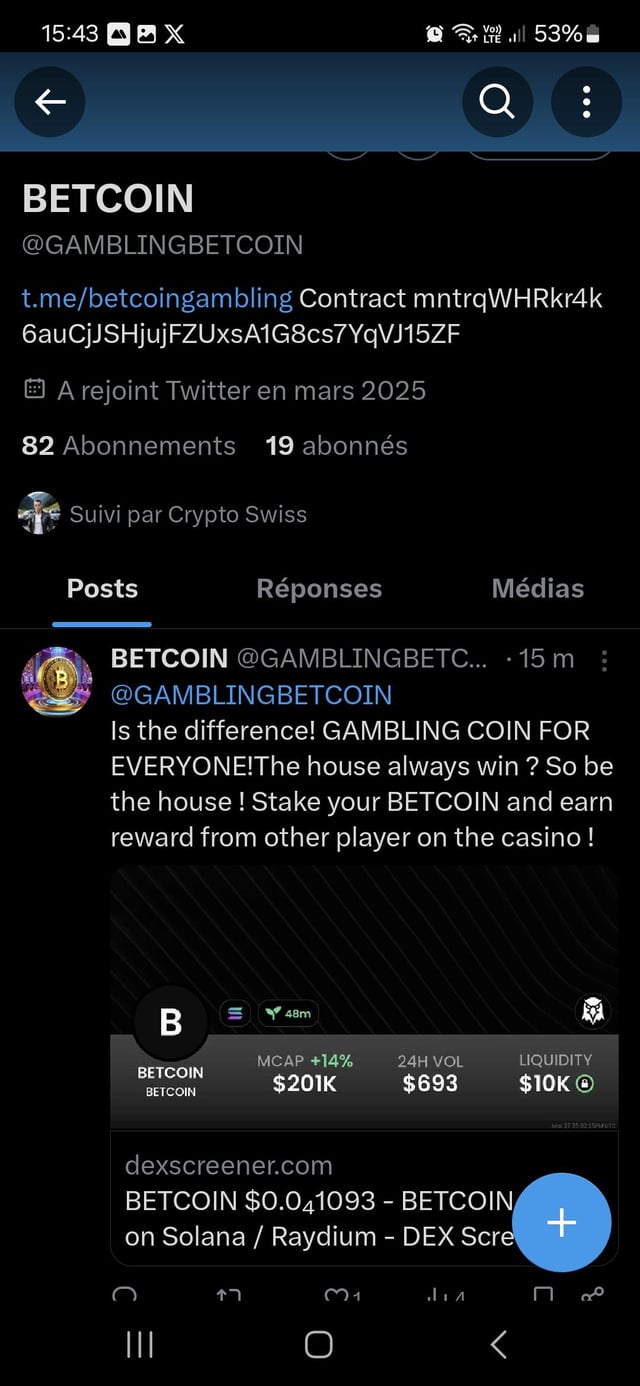Screen dimensions: 640x1386
Task: Compose a new post with the plus button
Action: click(x=561, y=1222)
